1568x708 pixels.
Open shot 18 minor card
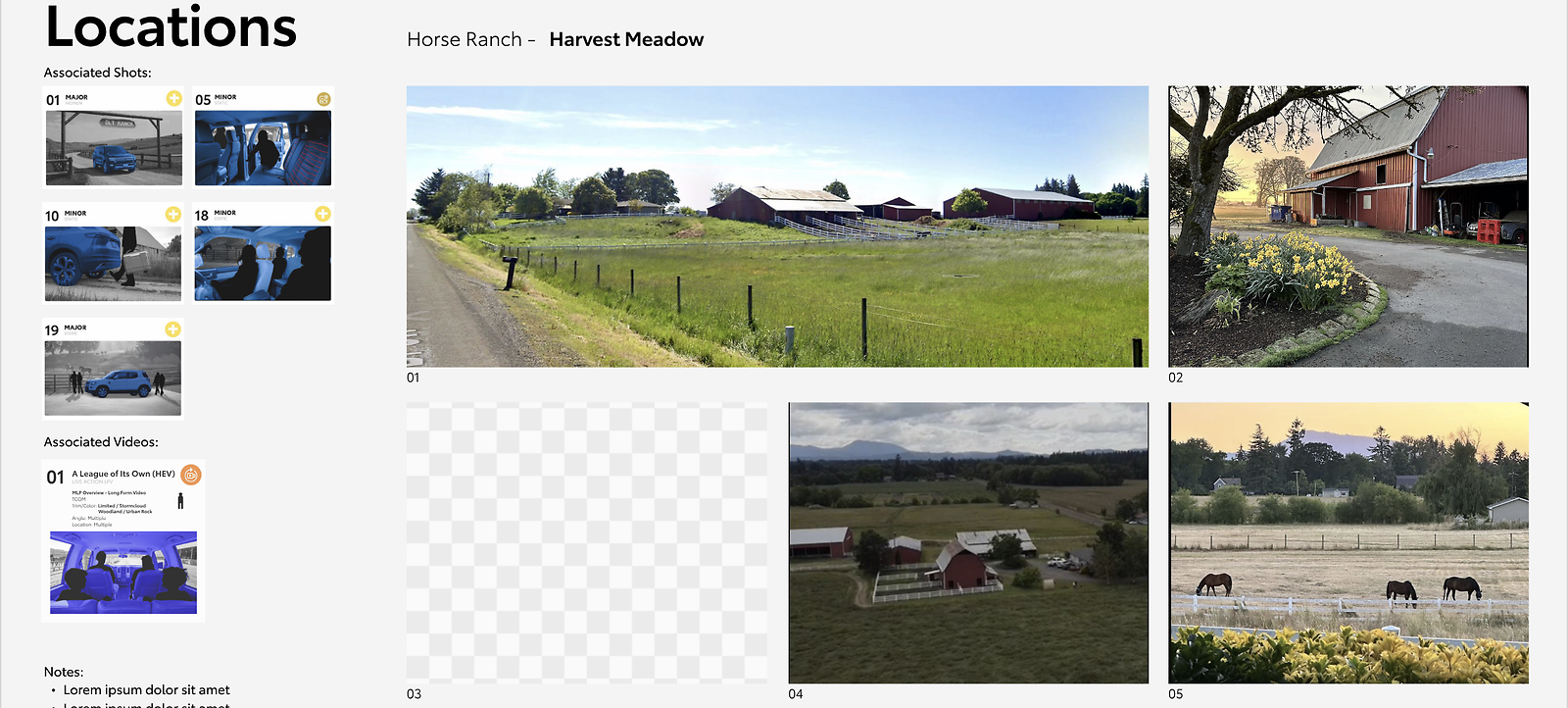click(263, 263)
